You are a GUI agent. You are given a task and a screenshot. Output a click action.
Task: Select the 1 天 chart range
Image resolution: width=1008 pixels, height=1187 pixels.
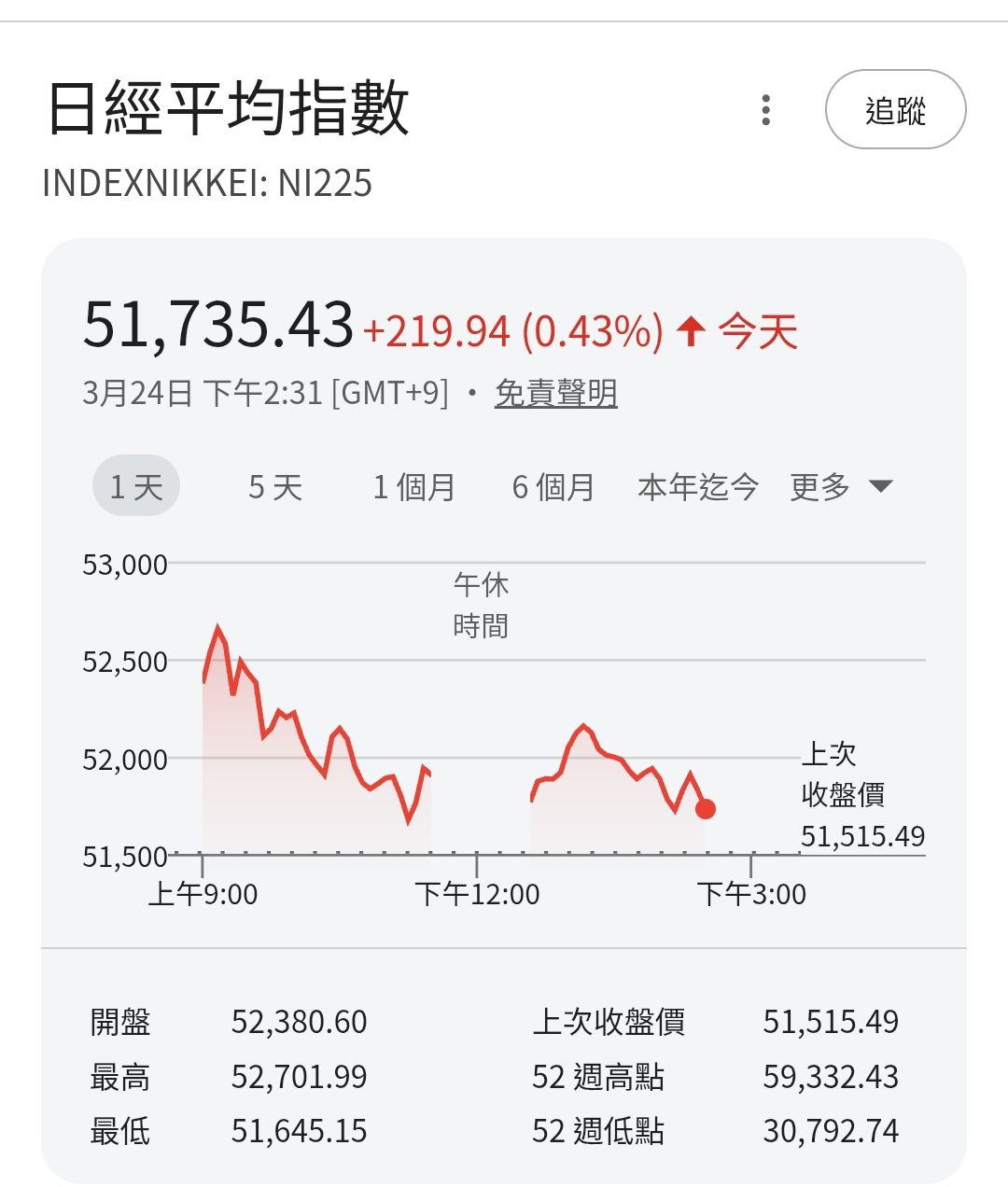point(136,486)
